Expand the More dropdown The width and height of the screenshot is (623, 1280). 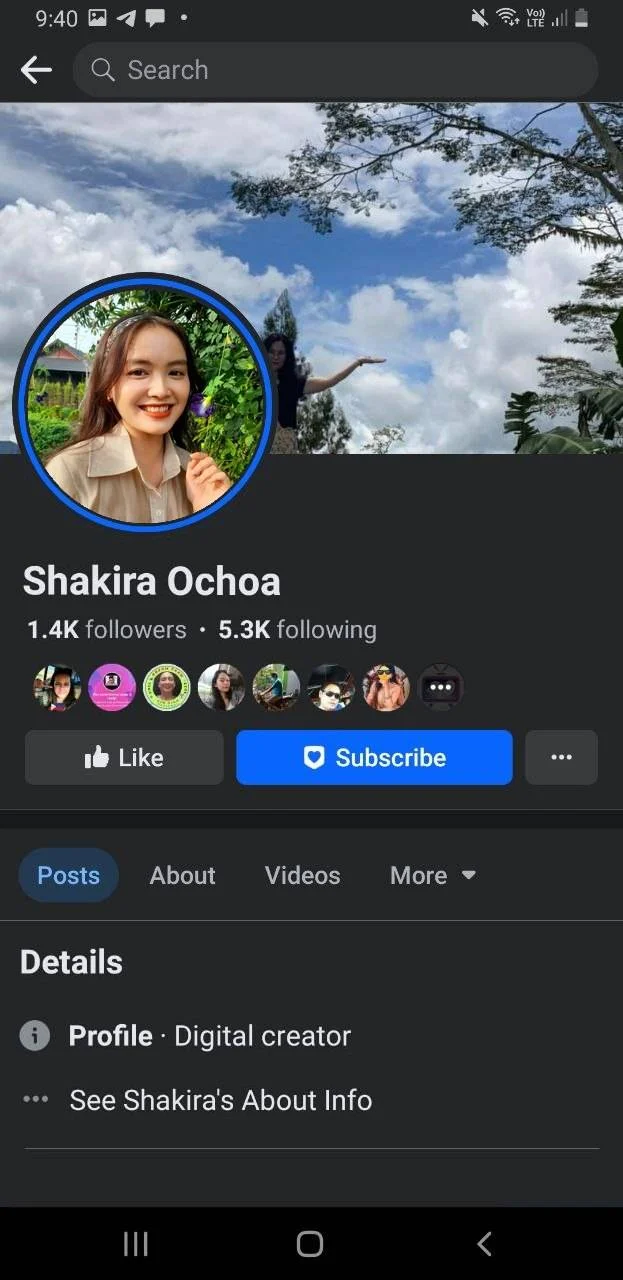[432, 875]
